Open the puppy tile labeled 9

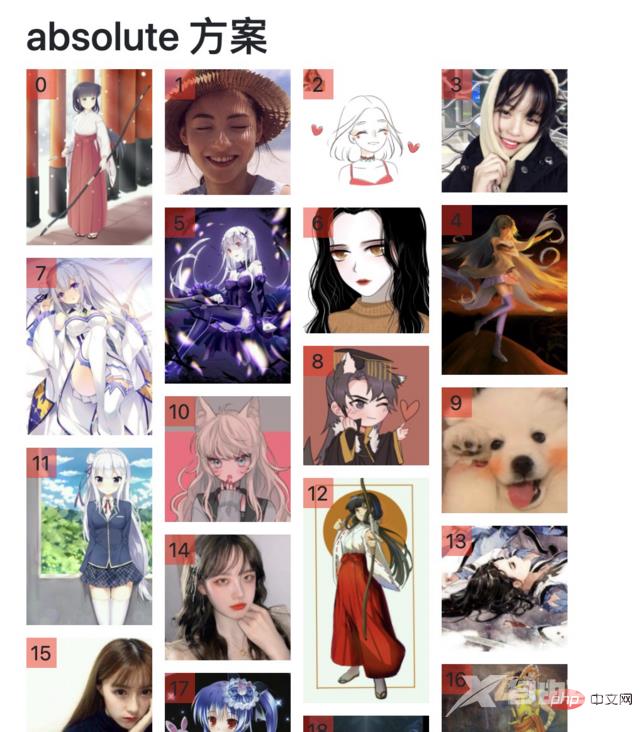click(504, 450)
